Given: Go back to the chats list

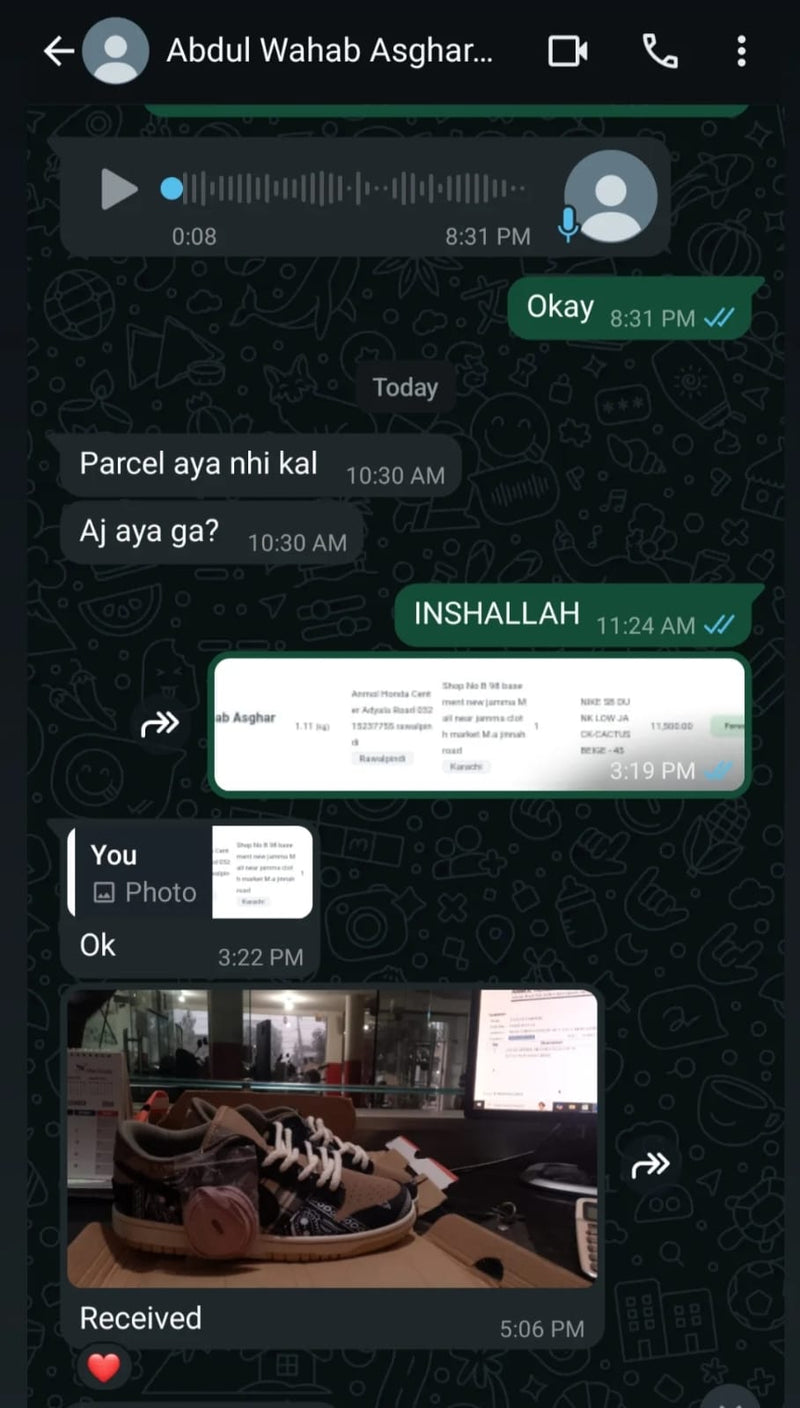Looking at the screenshot, I should point(58,52).
